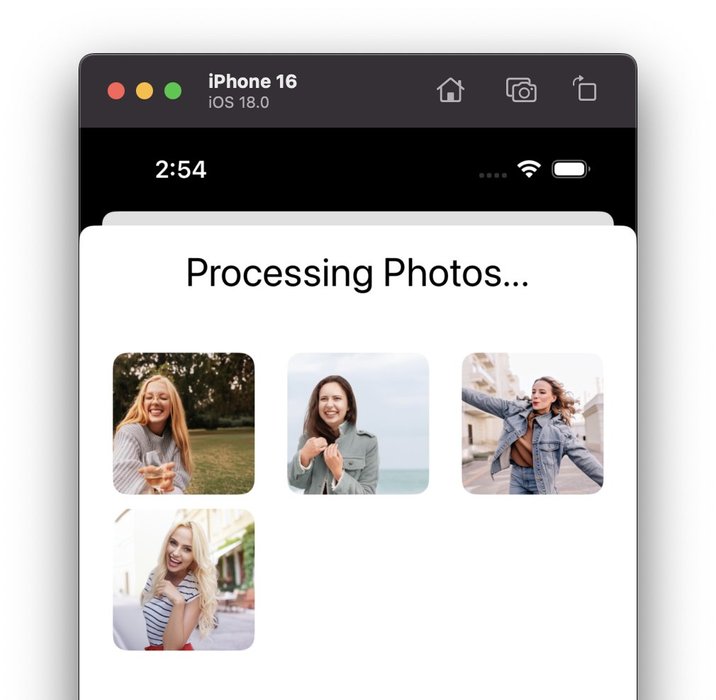
Task: Close the simulator window
Action: (116, 91)
